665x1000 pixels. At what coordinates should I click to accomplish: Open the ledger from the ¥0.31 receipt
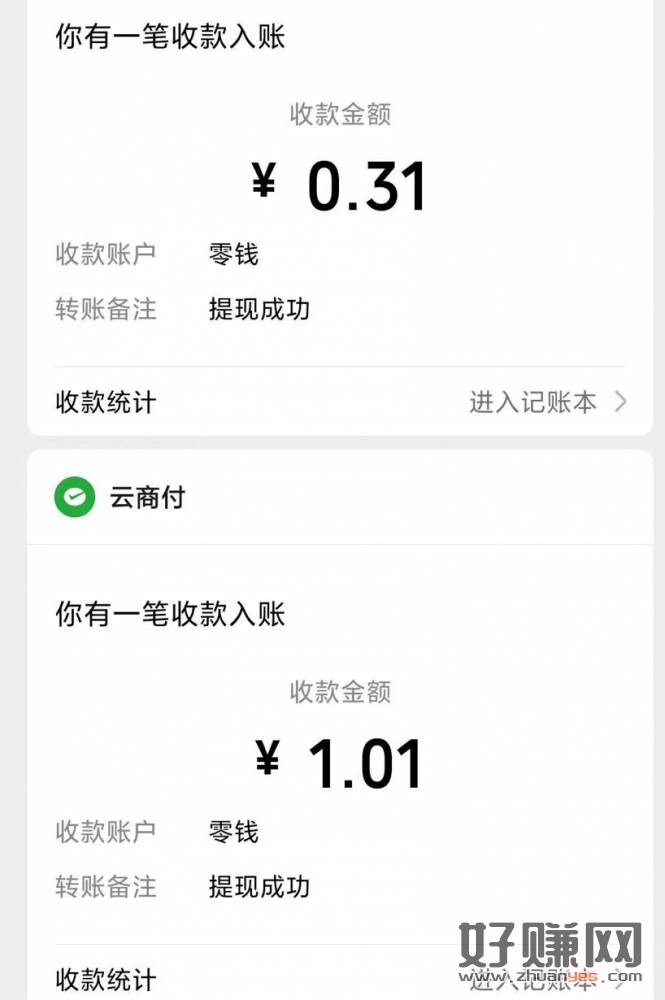[x=547, y=402]
